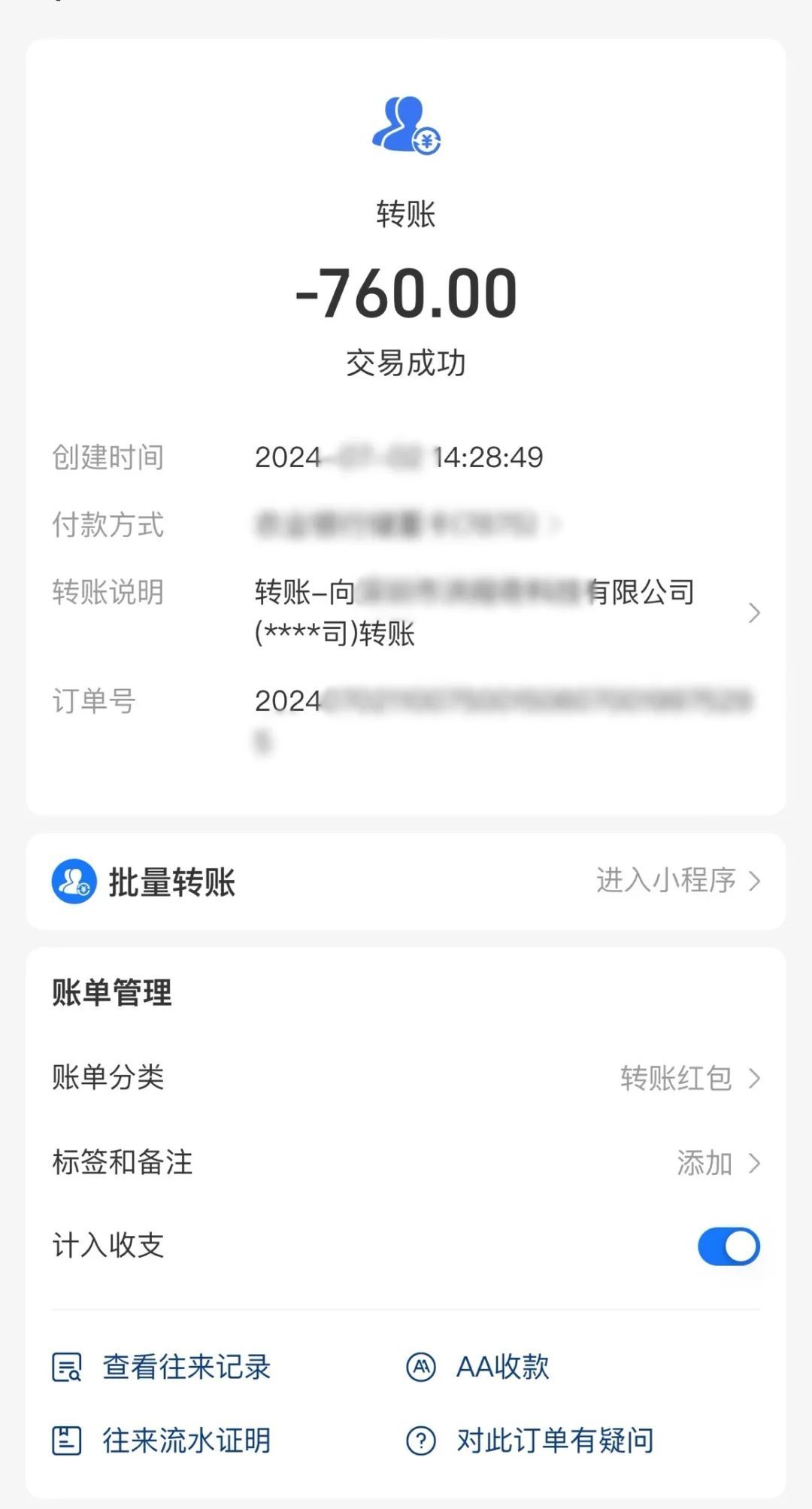Click the magnifier detail on the 查看往来记录 icon

pyautogui.click(x=75, y=1375)
